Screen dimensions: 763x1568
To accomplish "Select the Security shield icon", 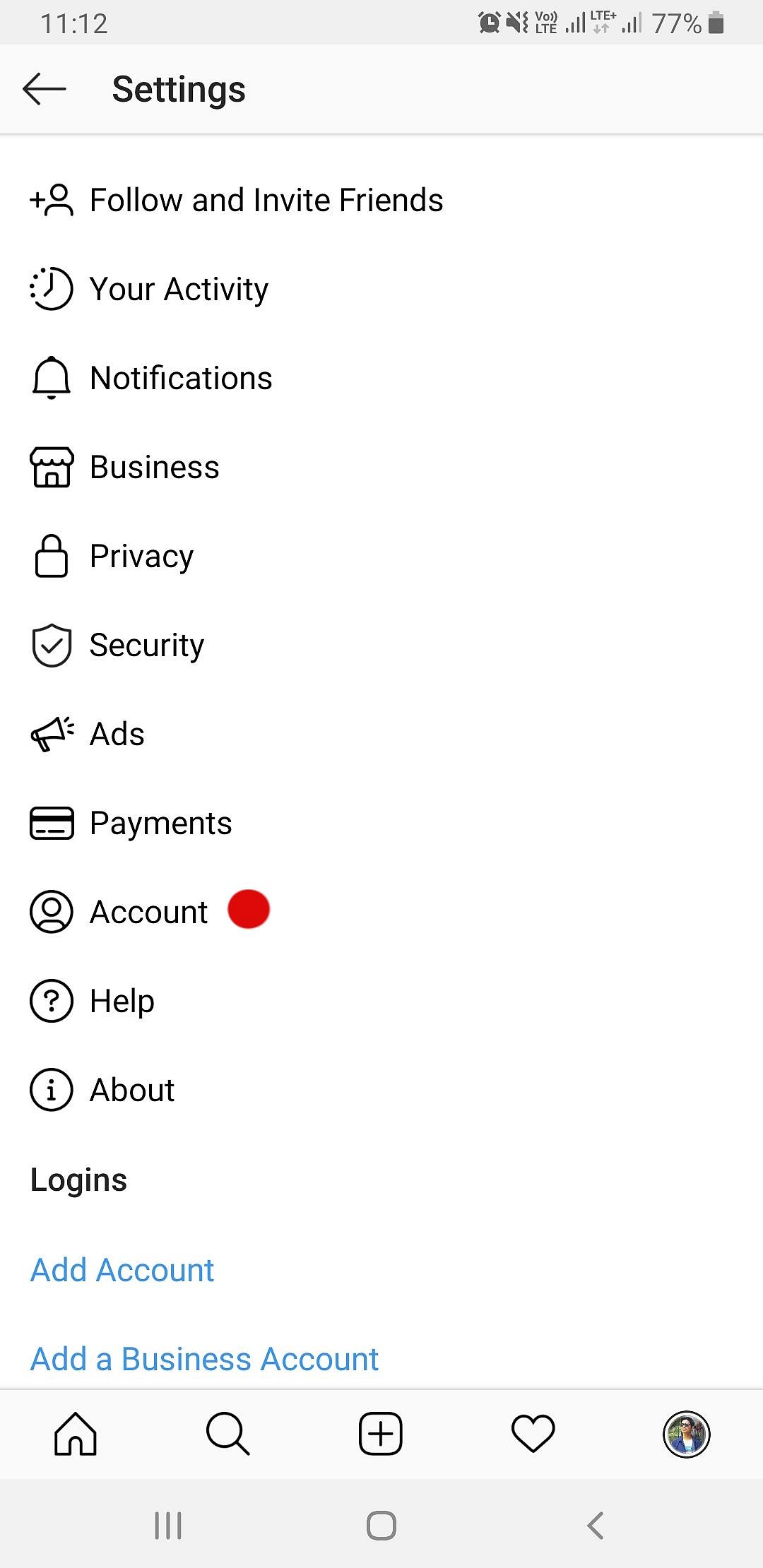I will click(x=51, y=644).
